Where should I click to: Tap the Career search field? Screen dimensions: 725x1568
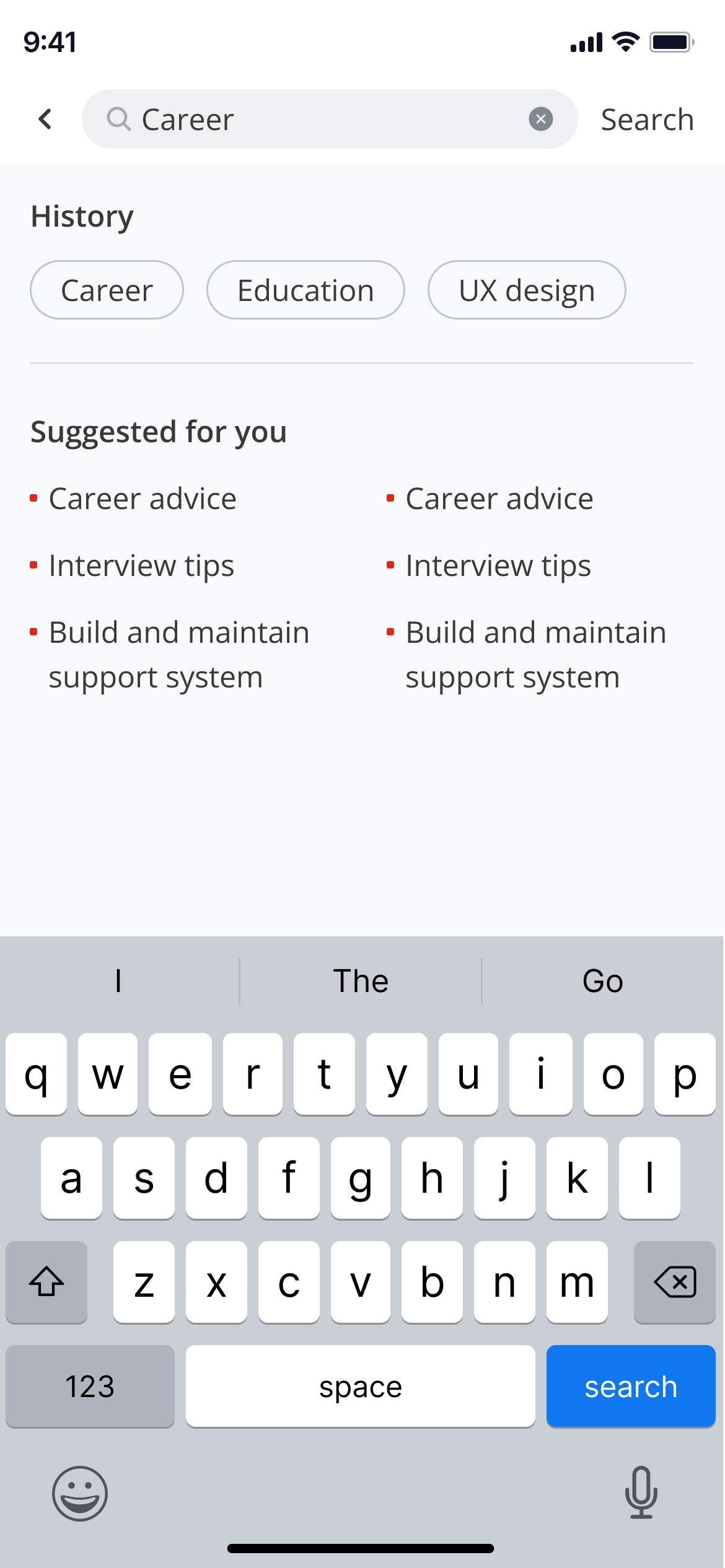pos(330,119)
